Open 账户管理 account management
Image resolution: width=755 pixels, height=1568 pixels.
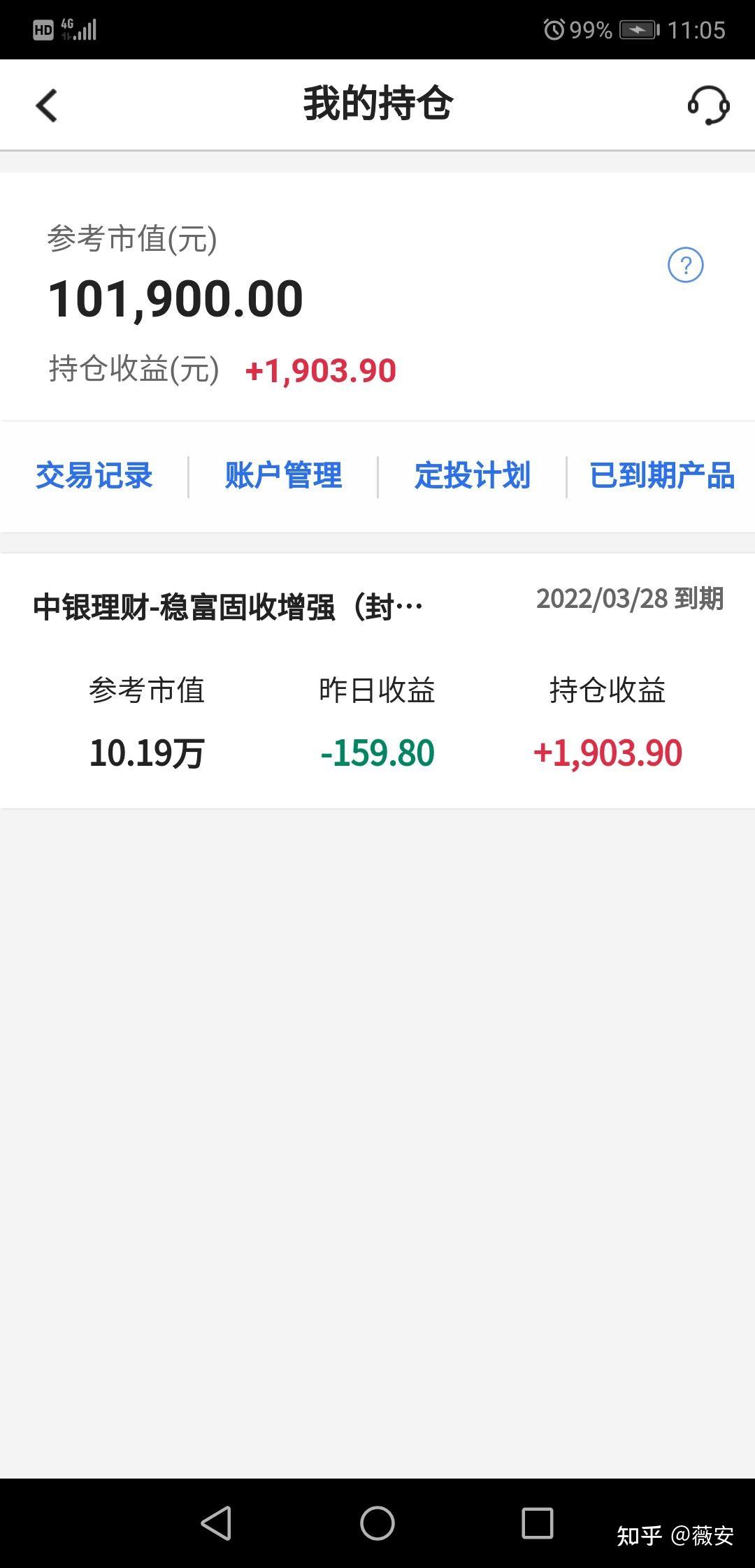[x=283, y=476]
